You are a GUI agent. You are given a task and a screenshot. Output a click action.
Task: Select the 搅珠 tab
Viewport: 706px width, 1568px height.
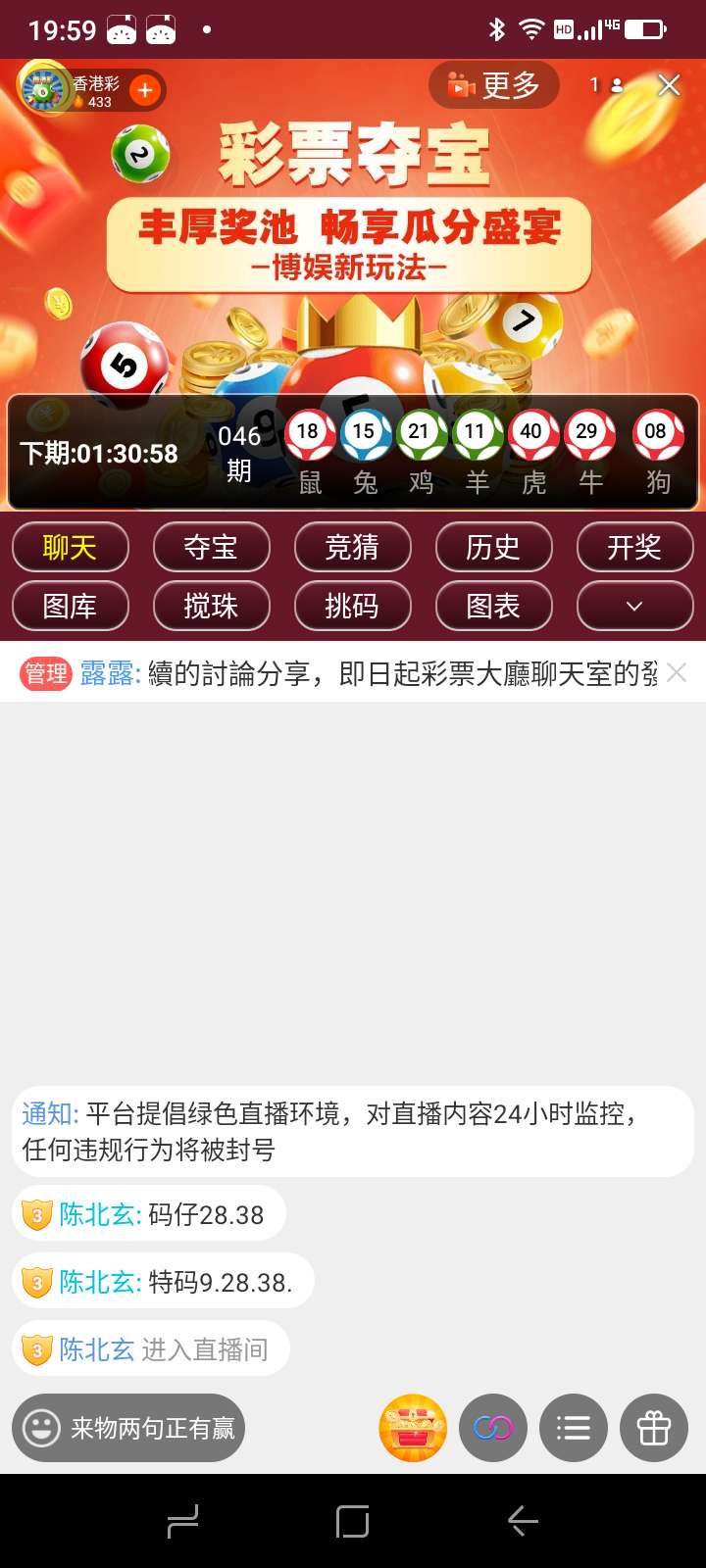211,606
